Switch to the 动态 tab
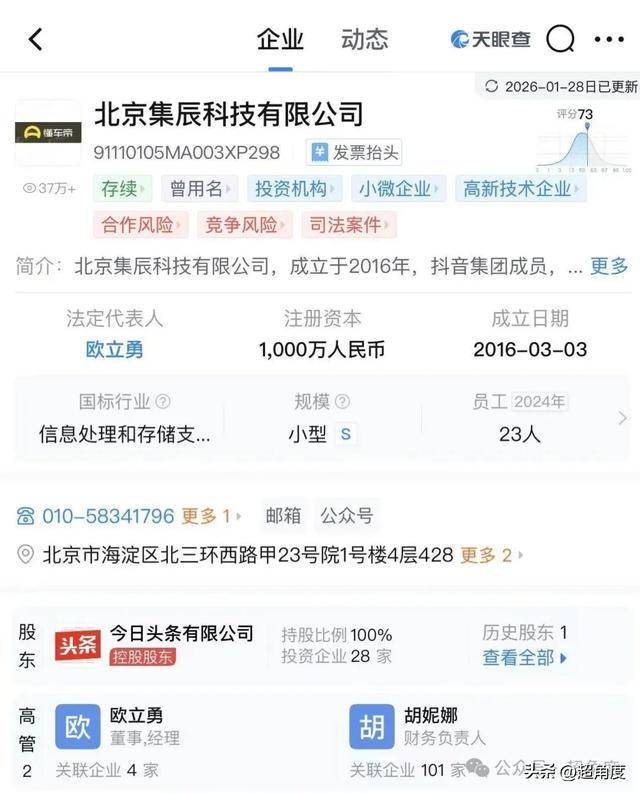The height and width of the screenshot is (794, 640). coord(364,40)
